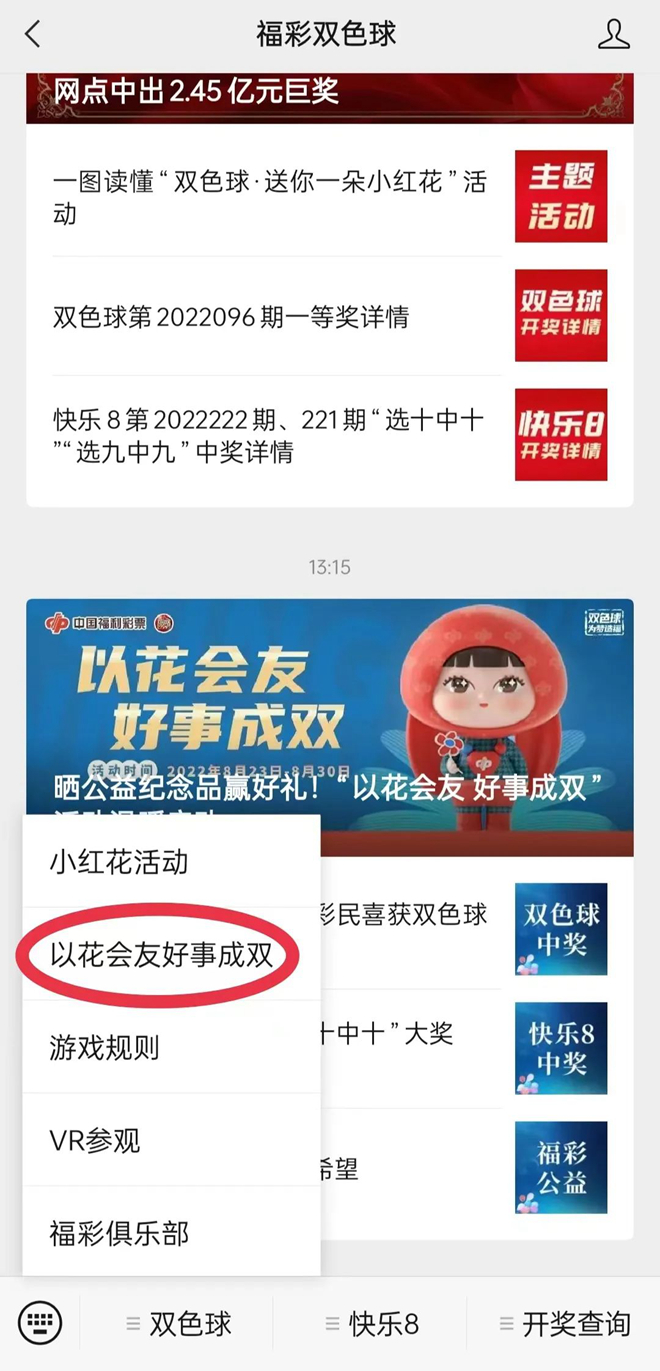660x1371 pixels.
Task: Open the 开奖查询 bottom menu
Action: pyautogui.click(x=565, y=1324)
